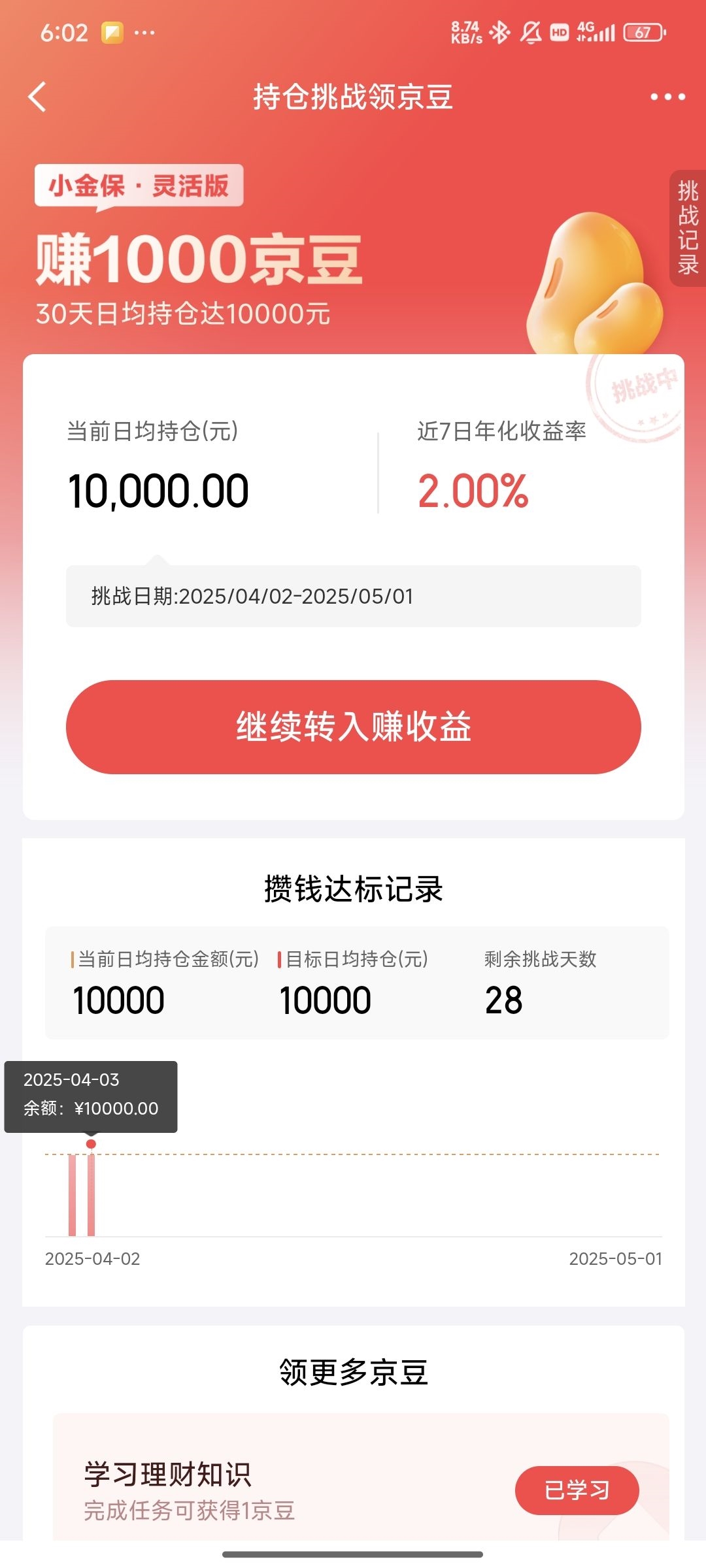Tap the Bluetooth icon in the status bar
Image resolution: width=706 pixels, height=1568 pixels.
pos(499,31)
